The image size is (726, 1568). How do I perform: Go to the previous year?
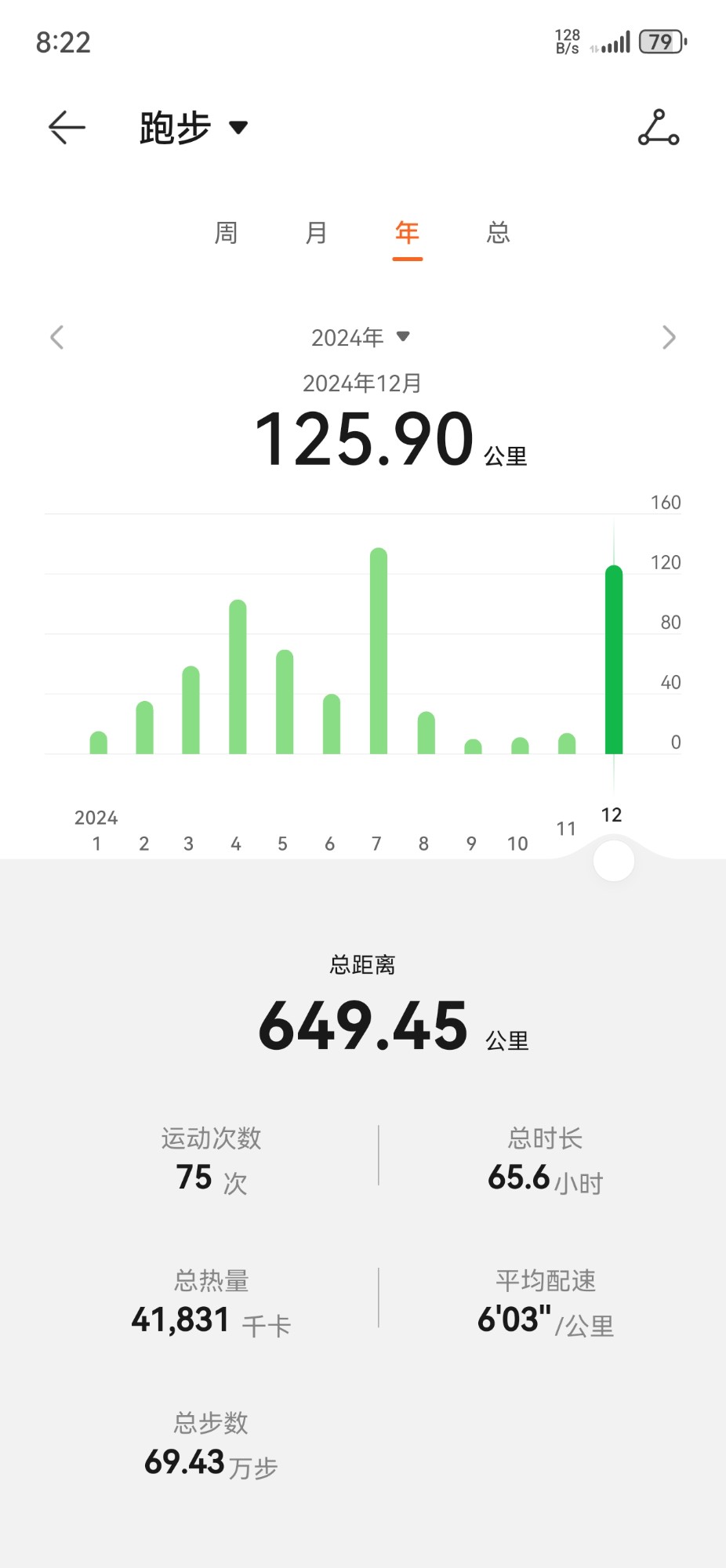click(56, 337)
